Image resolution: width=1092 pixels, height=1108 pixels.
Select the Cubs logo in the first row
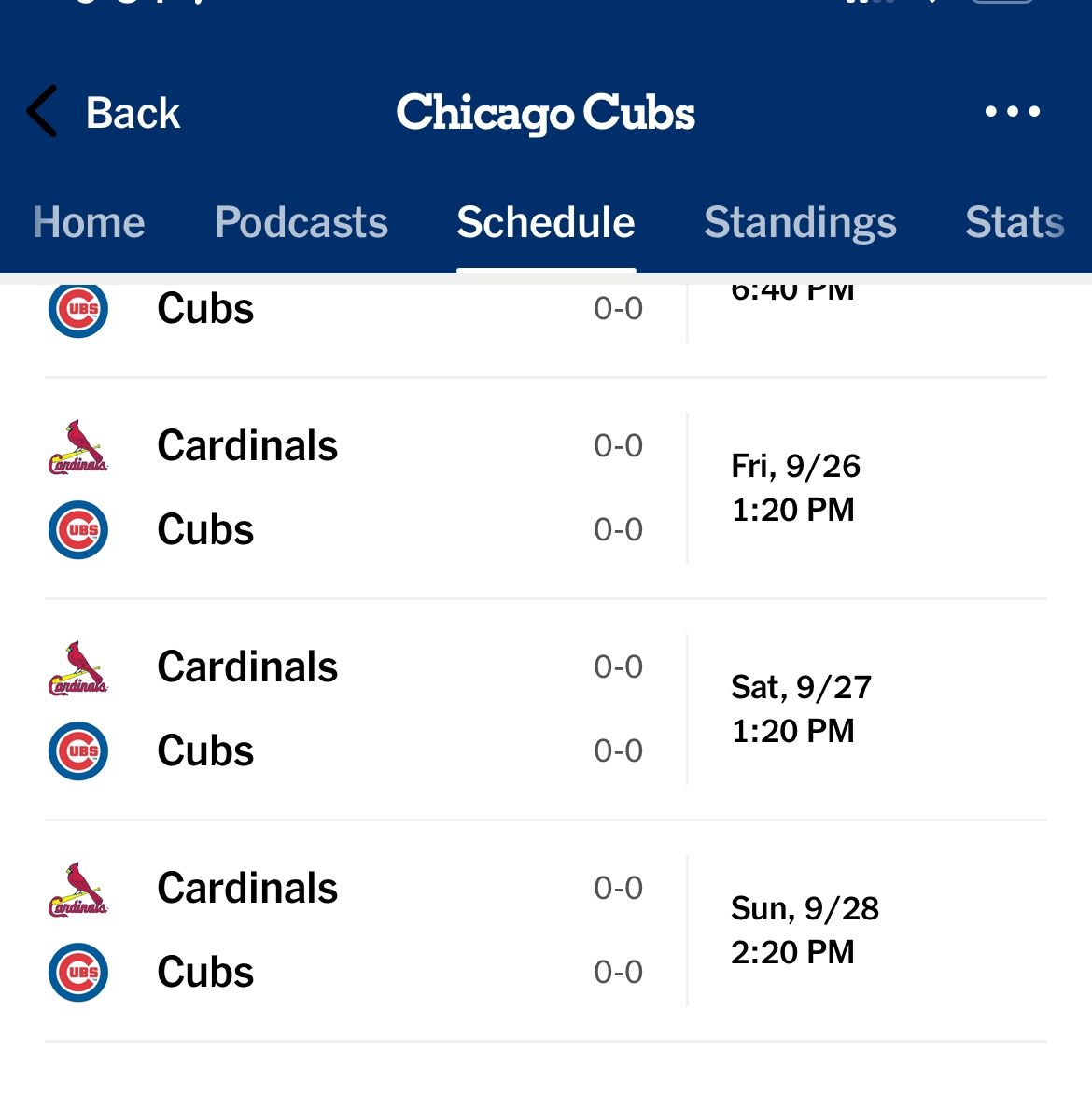pyautogui.click(x=77, y=310)
